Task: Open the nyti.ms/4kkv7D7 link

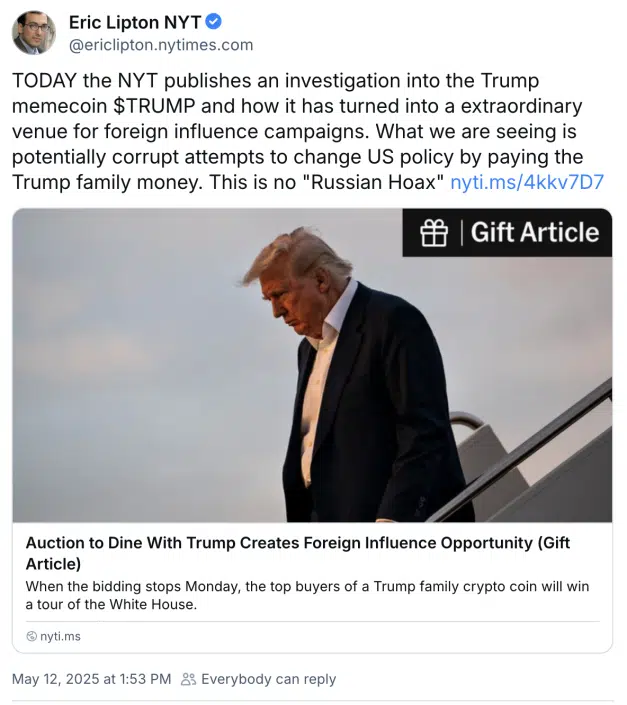Action: [526, 182]
